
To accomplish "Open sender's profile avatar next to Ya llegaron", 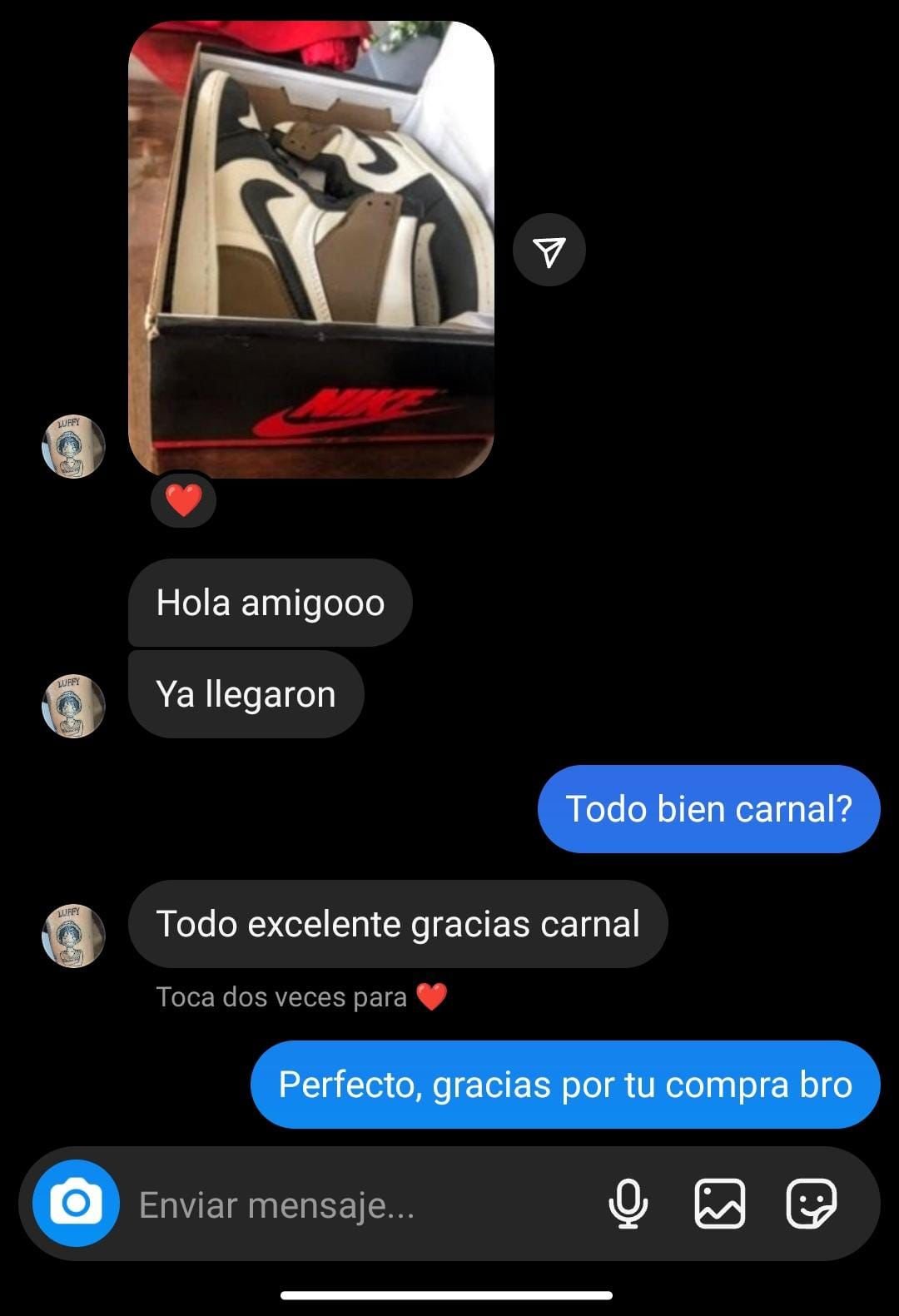I will 73,706.
